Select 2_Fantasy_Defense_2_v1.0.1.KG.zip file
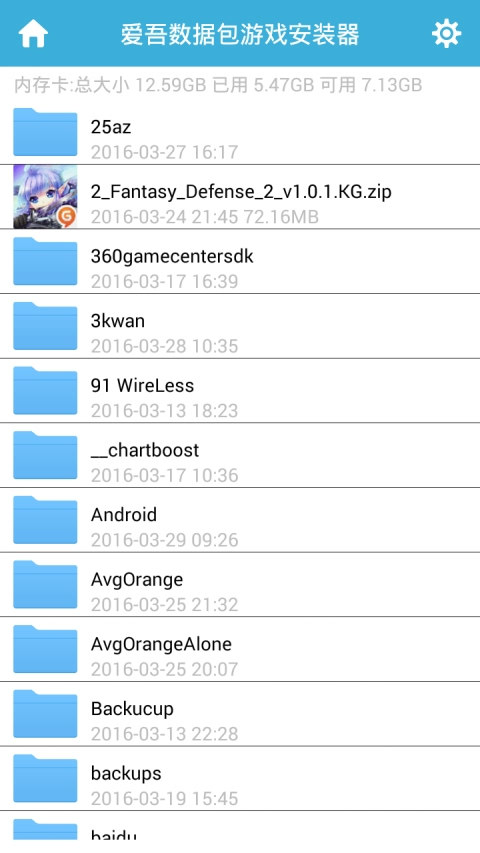 coord(240,197)
